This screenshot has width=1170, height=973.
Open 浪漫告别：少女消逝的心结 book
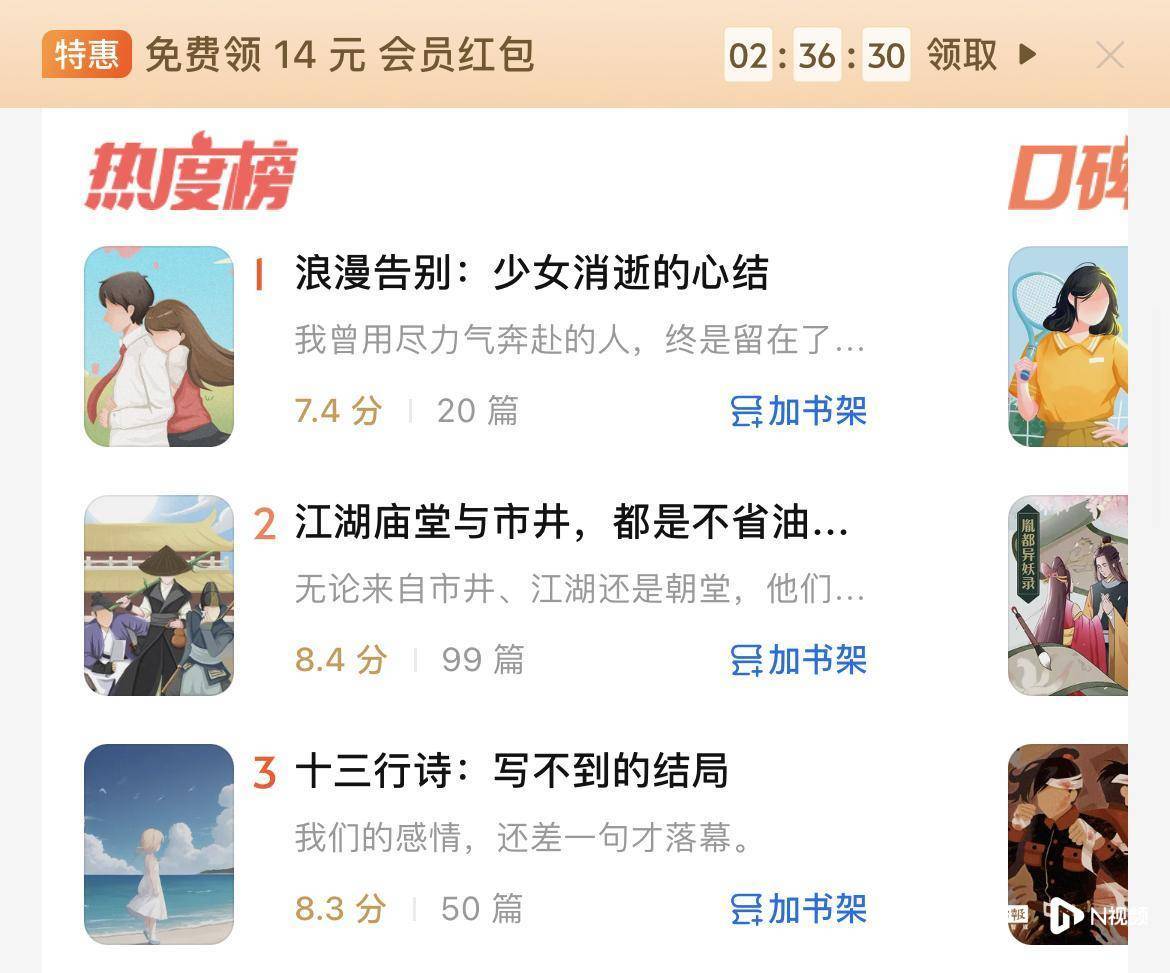click(x=531, y=273)
